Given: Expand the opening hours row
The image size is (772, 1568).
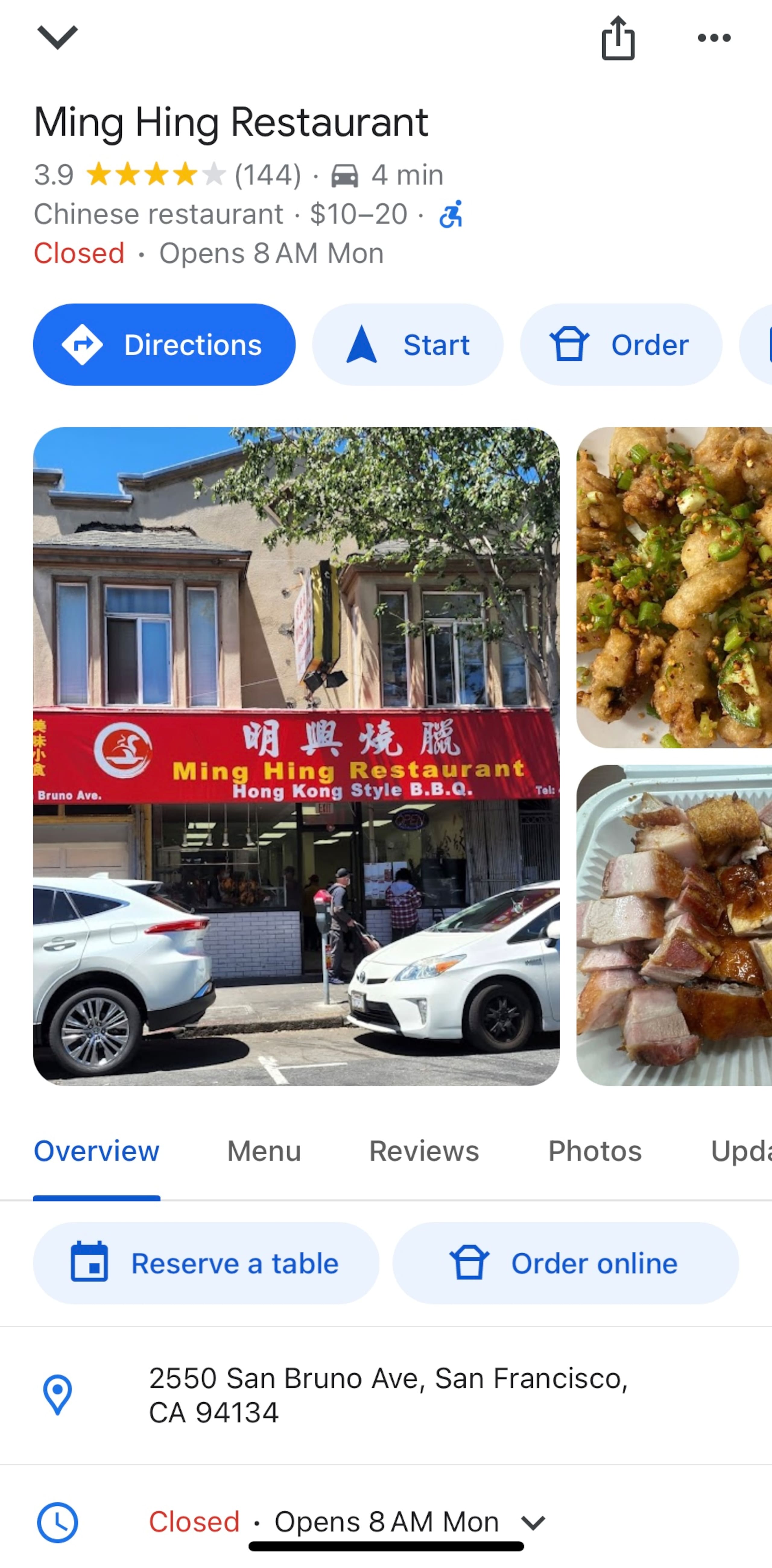Looking at the screenshot, I should click(386, 1522).
